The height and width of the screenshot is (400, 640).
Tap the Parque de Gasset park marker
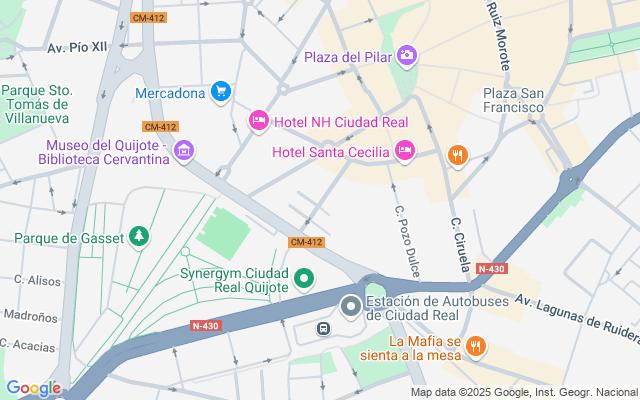point(140,237)
